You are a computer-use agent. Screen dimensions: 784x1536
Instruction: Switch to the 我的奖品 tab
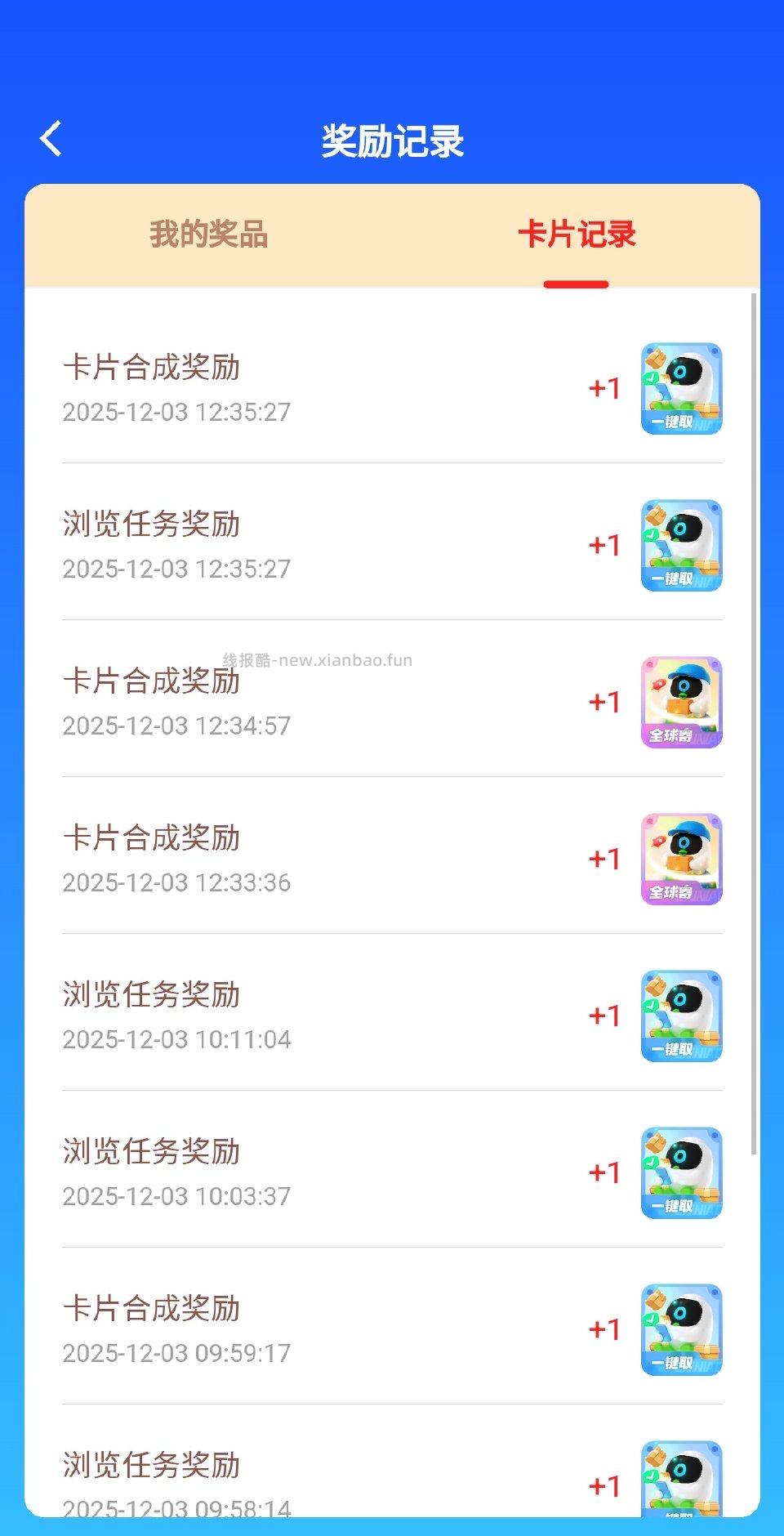tap(208, 235)
